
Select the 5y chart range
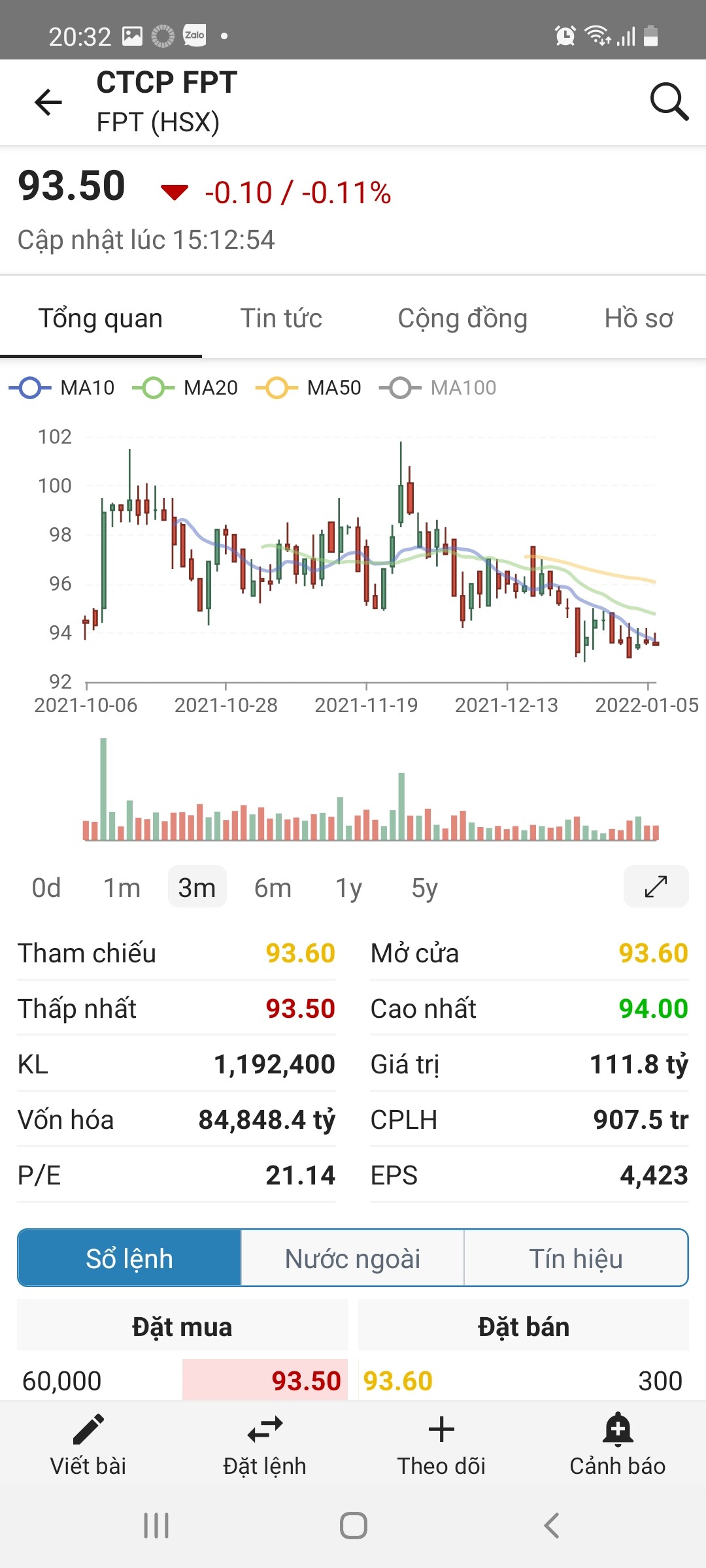click(424, 888)
